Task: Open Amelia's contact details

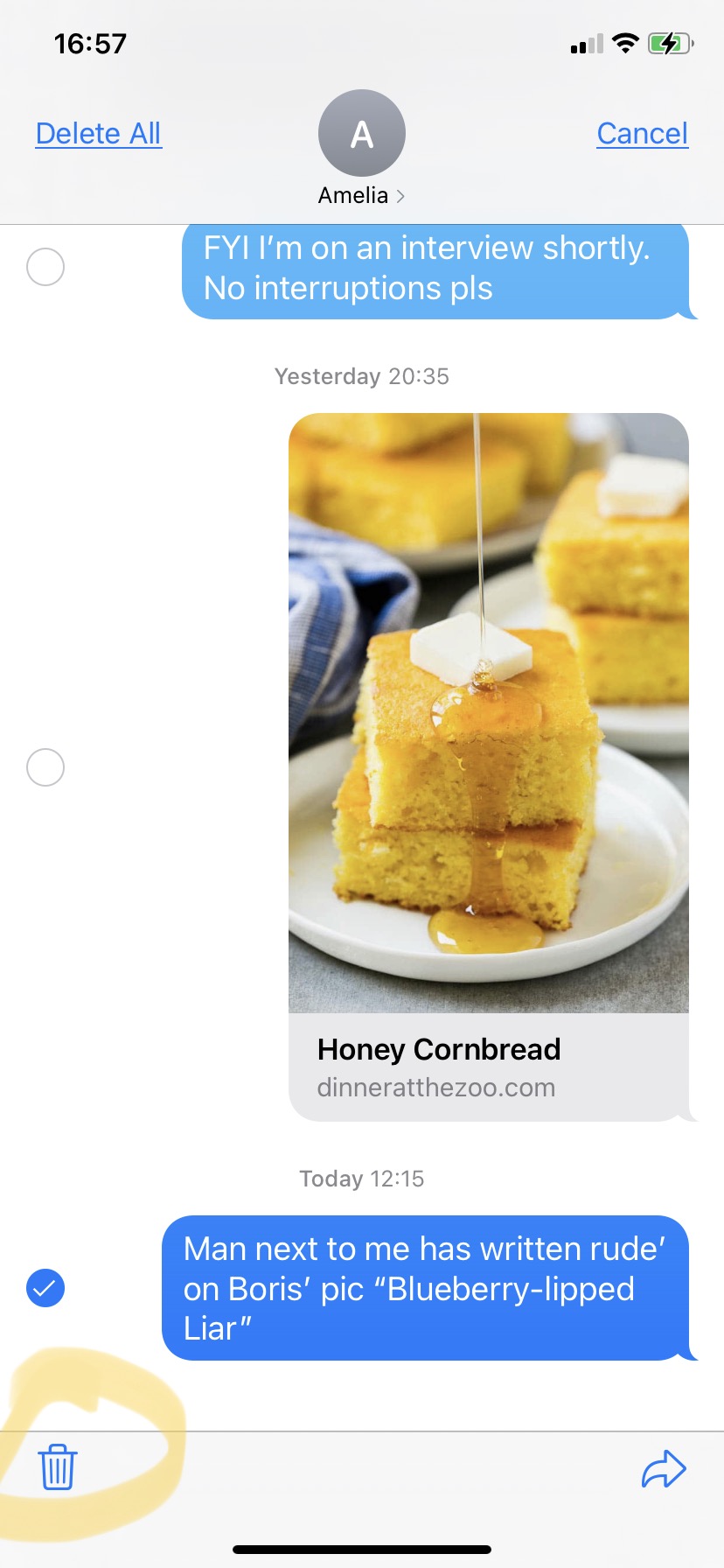Action: (x=361, y=147)
